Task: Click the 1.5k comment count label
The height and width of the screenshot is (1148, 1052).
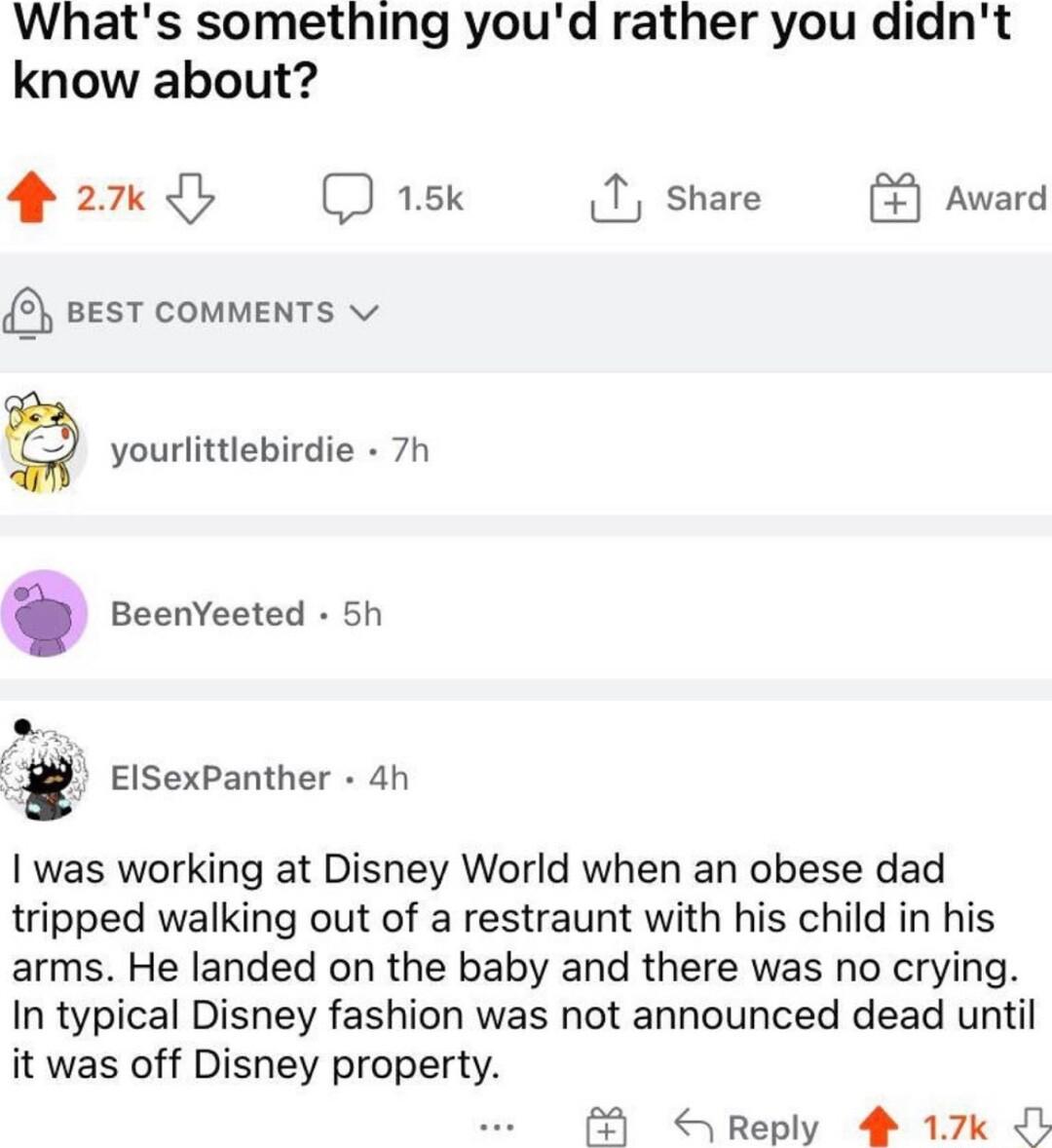Action: point(429,198)
